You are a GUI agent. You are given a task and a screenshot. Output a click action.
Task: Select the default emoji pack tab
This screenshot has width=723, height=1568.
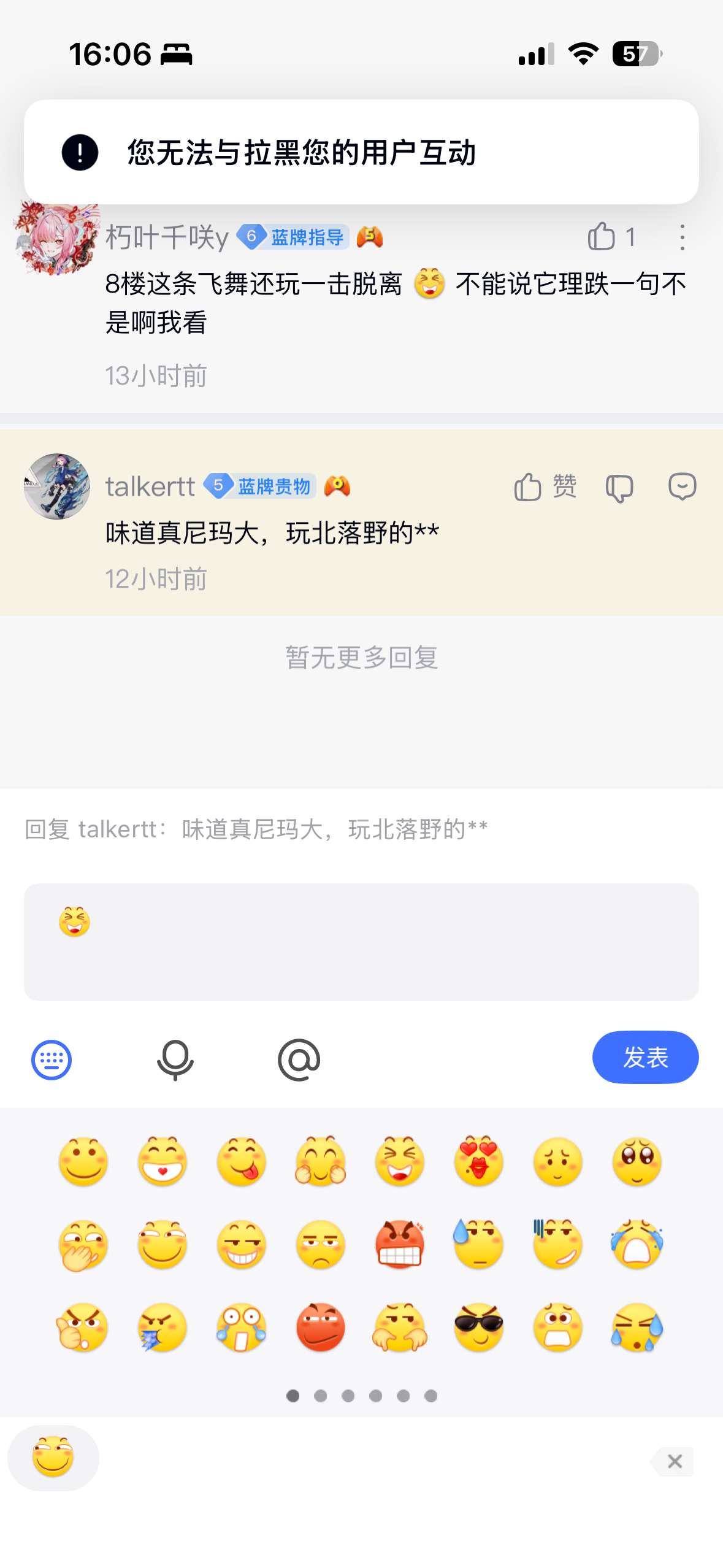[x=53, y=1458]
